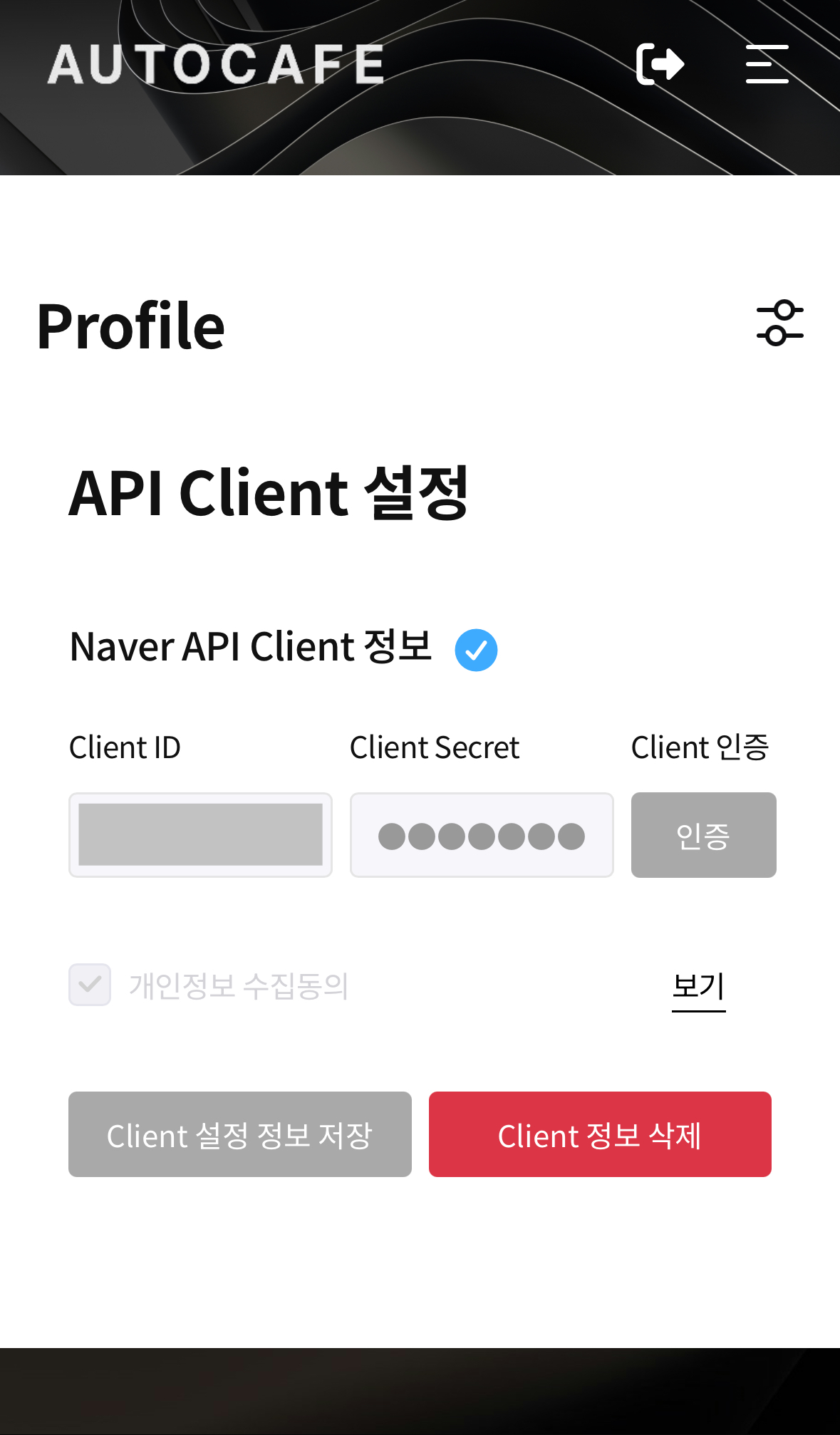This screenshot has height=1435, width=840.
Task: Toggle the 개인정보 수집동의 checkbox
Action: point(90,985)
